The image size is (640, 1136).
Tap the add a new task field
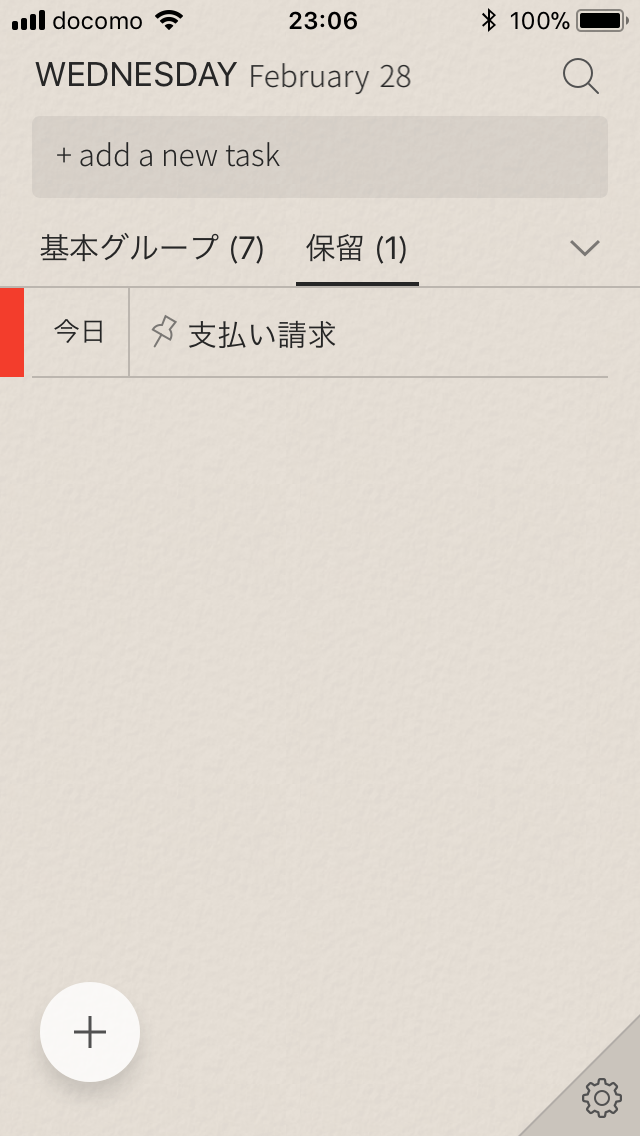coord(320,156)
